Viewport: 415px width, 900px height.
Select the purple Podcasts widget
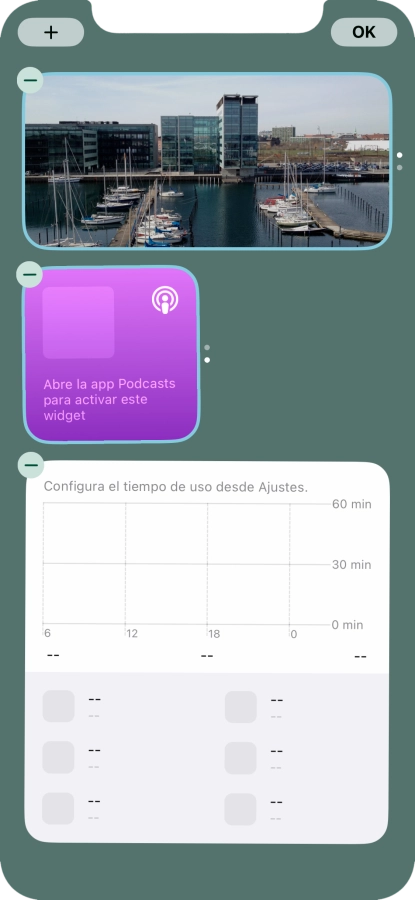[x=111, y=355]
